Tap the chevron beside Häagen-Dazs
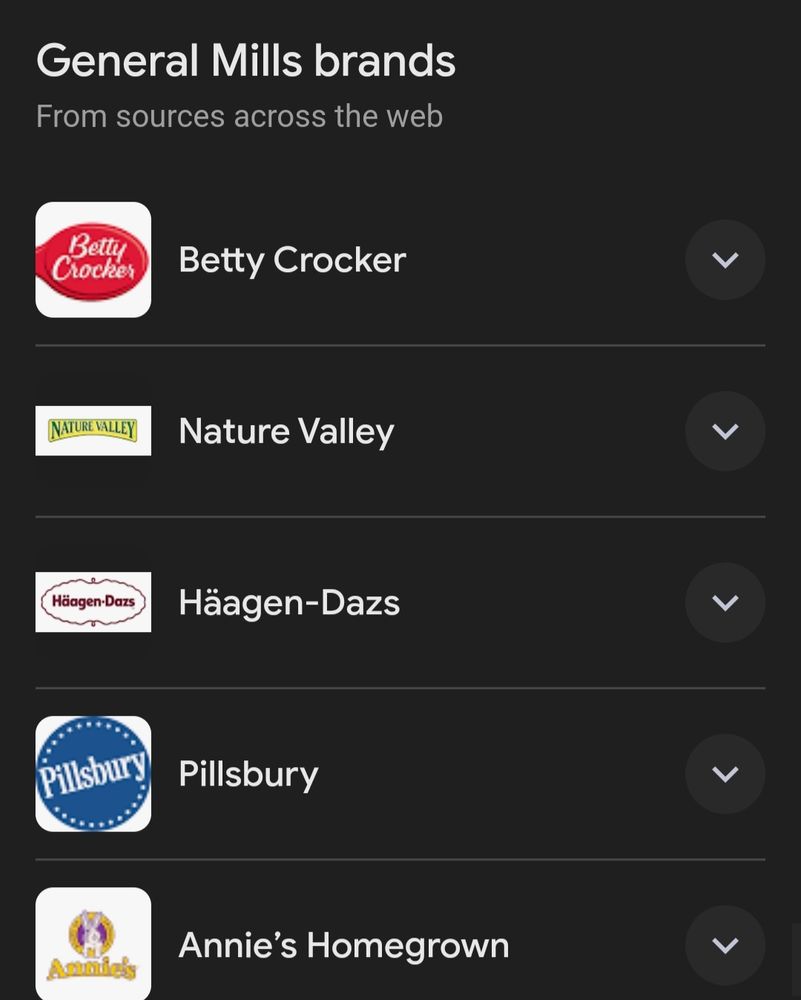This screenshot has width=801, height=1000. click(x=725, y=603)
